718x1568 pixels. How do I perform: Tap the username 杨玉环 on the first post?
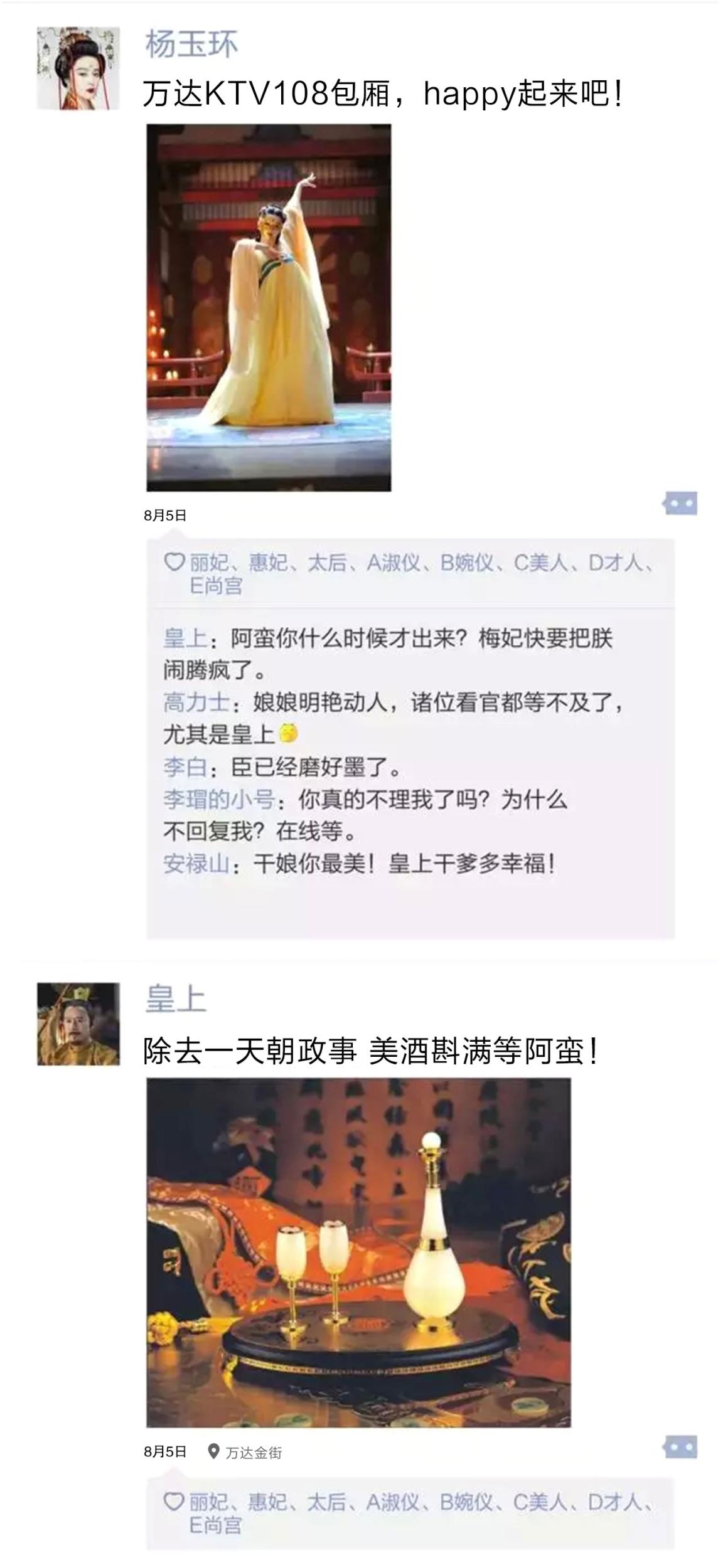tap(191, 45)
